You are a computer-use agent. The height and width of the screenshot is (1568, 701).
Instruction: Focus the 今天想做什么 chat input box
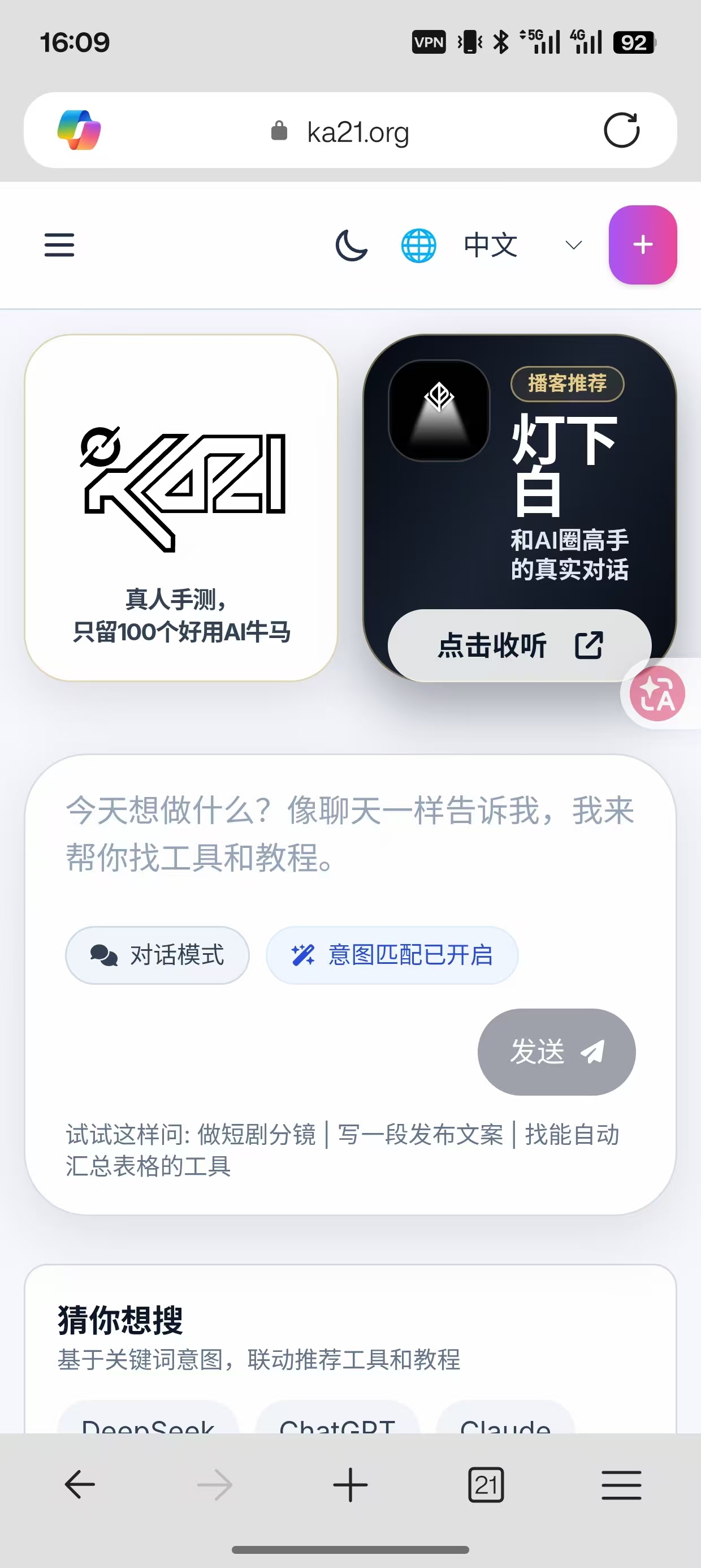click(350, 833)
